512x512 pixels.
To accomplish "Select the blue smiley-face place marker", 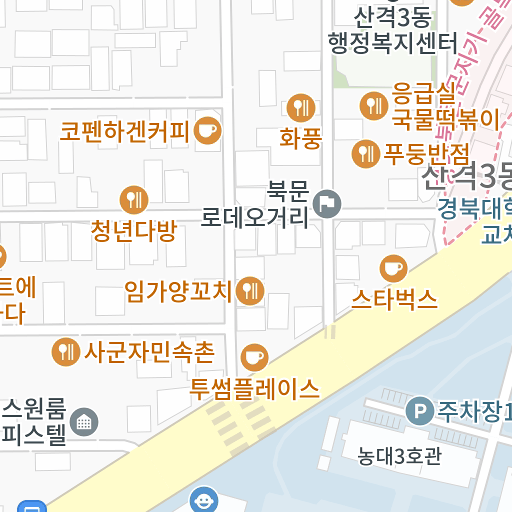I will pyautogui.click(x=204, y=500).
